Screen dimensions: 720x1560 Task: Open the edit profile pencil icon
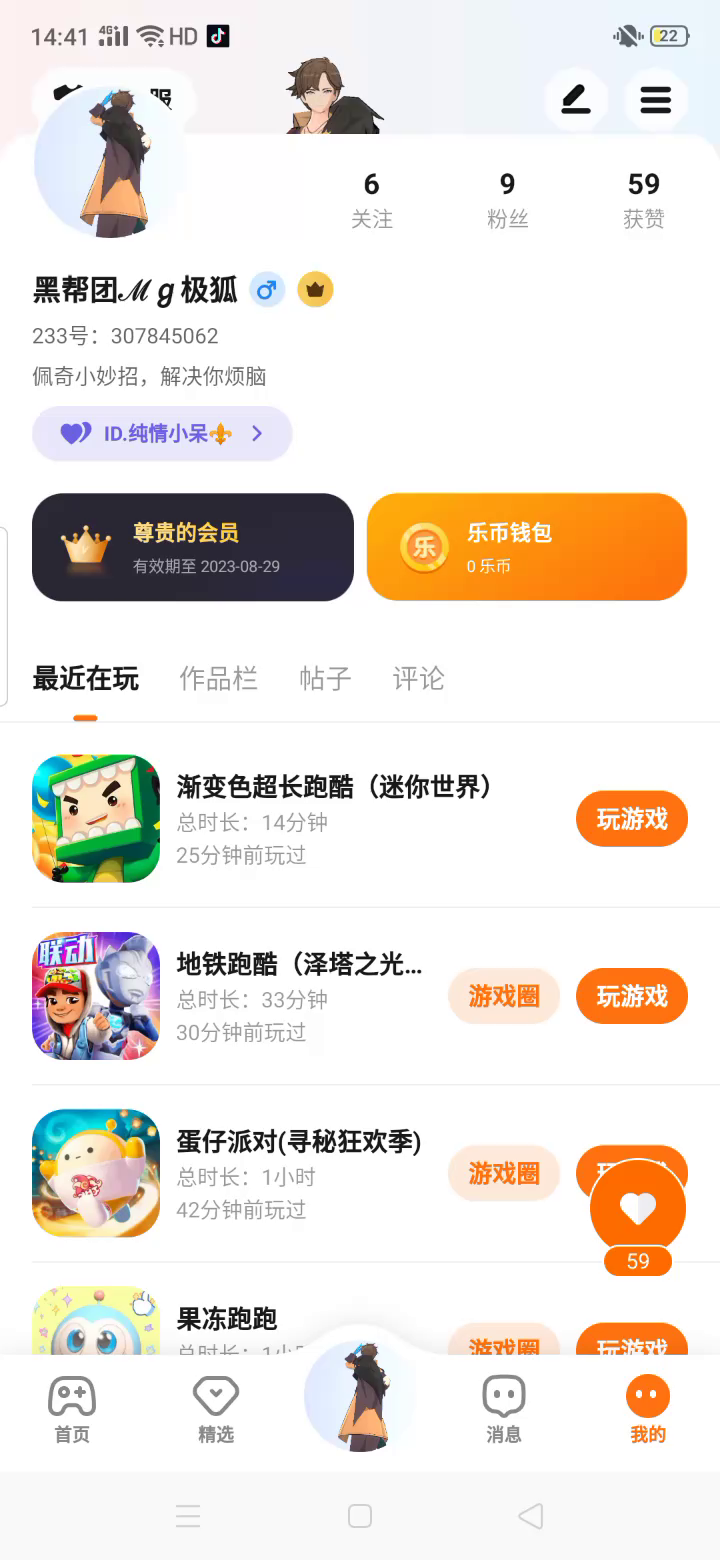[x=575, y=100]
